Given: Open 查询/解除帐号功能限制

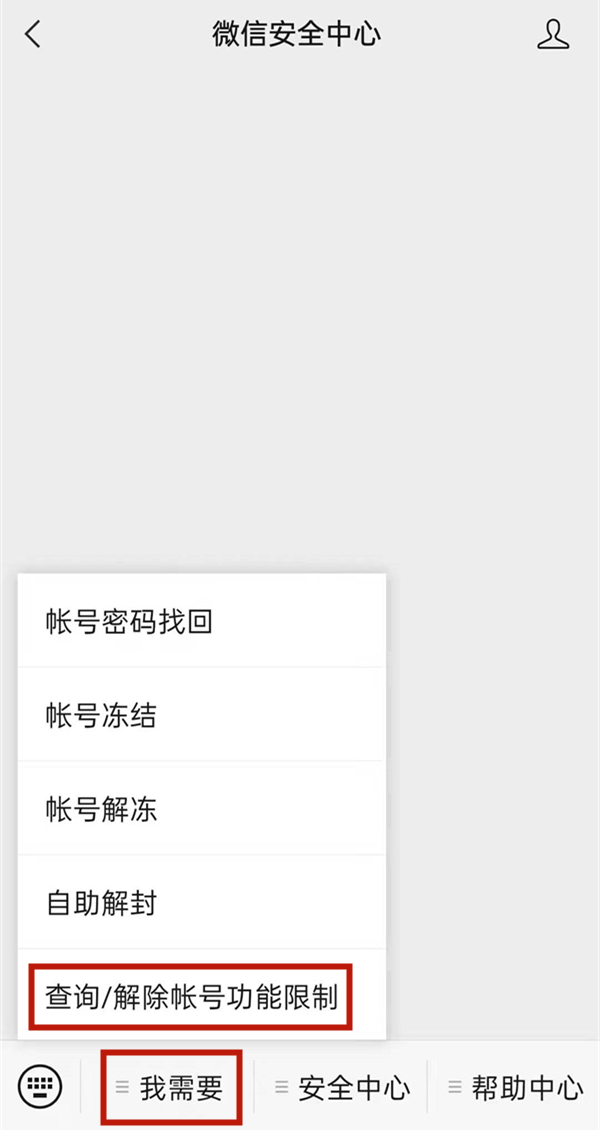Looking at the screenshot, I should 192,997.
